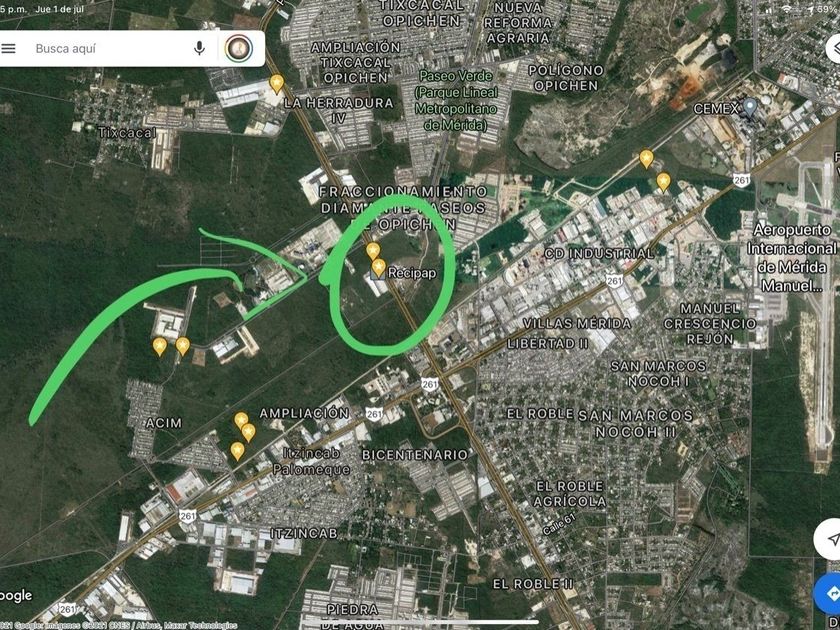Select the CEMEX place marker
Image resolution: width=840 pixels, height=630 pixels.
pyautogui.click(x=749, y=107)
